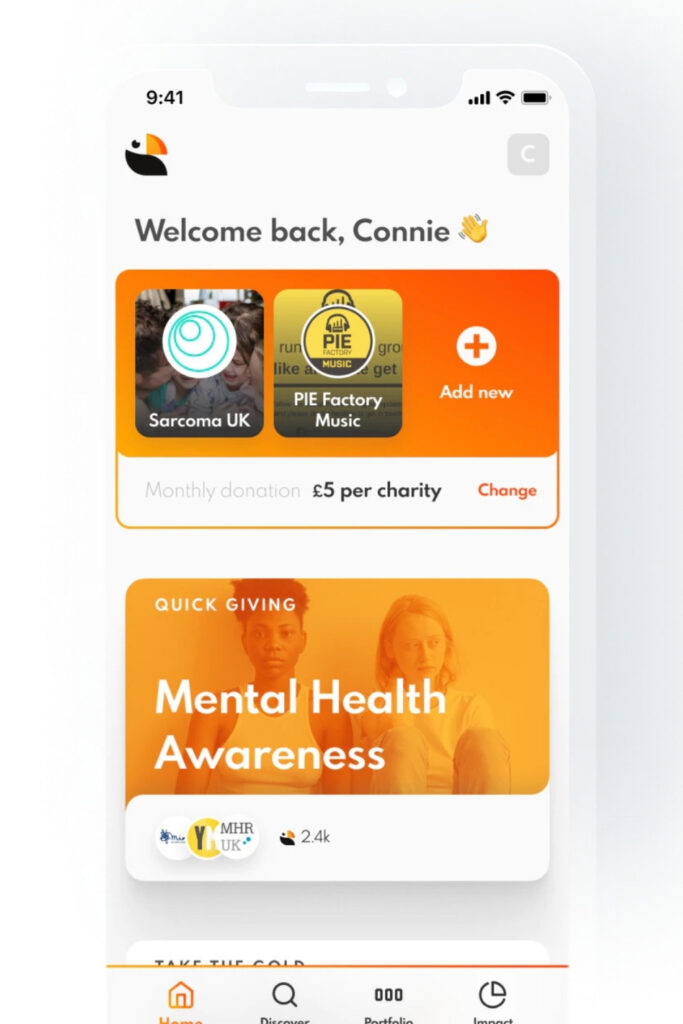
Task: Switch to the Discover tab
Action: [285, 999]
